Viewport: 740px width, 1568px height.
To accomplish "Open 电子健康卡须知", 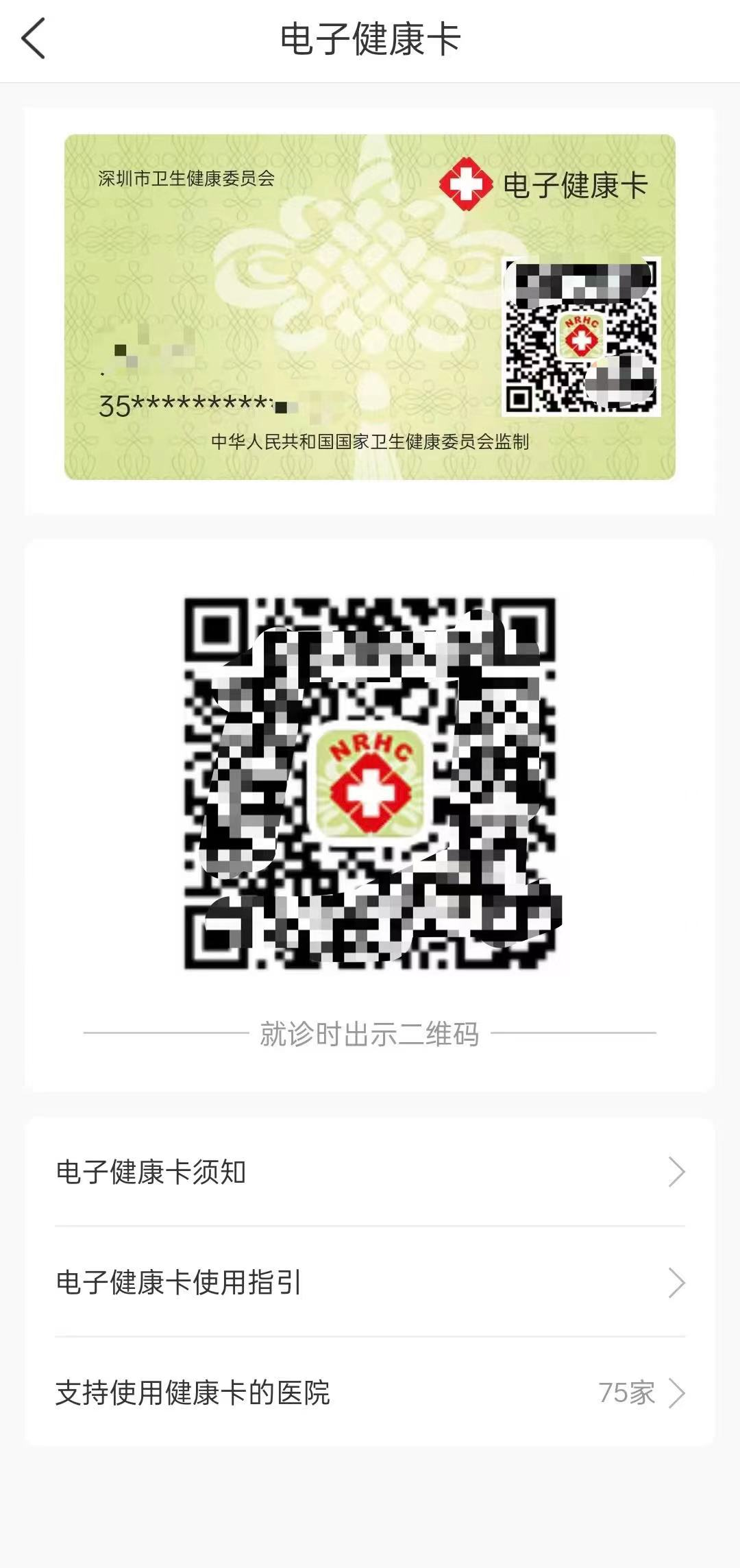I will point(370,1172).
